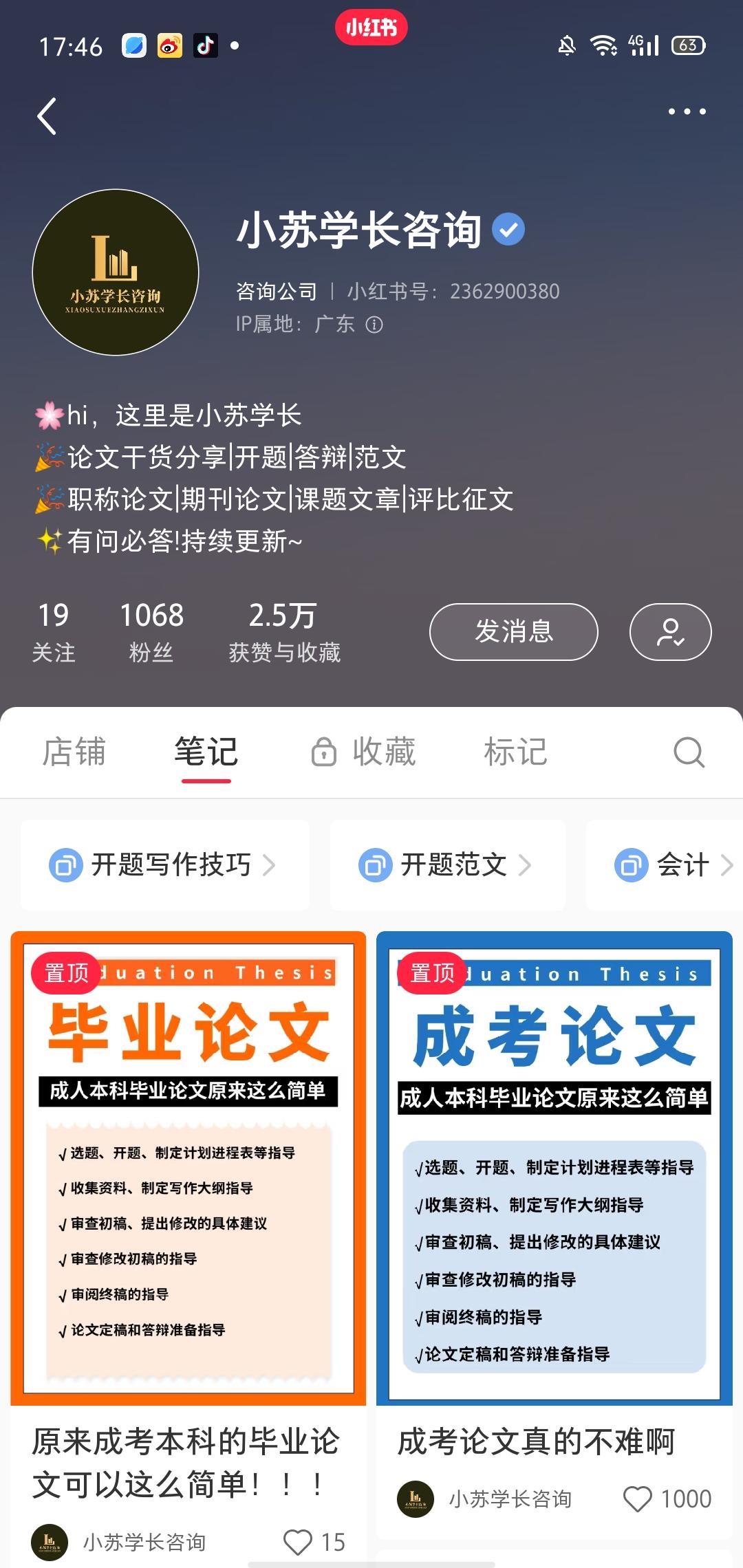Go back using the top-left arrow
This screenshot has width=743, height=1568.
(47, 116)
